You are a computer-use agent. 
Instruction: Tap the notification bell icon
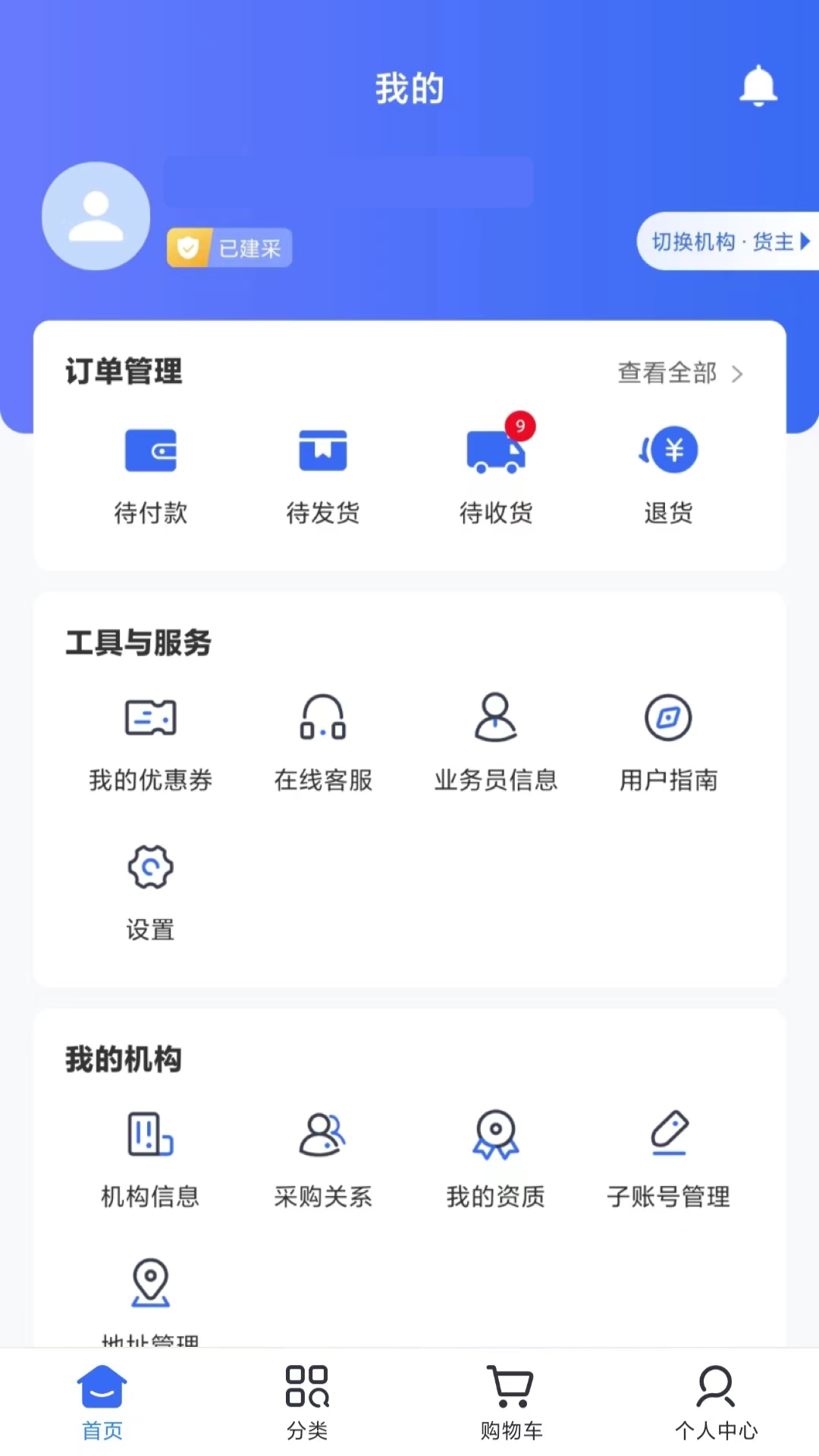(x=756, y=86)
